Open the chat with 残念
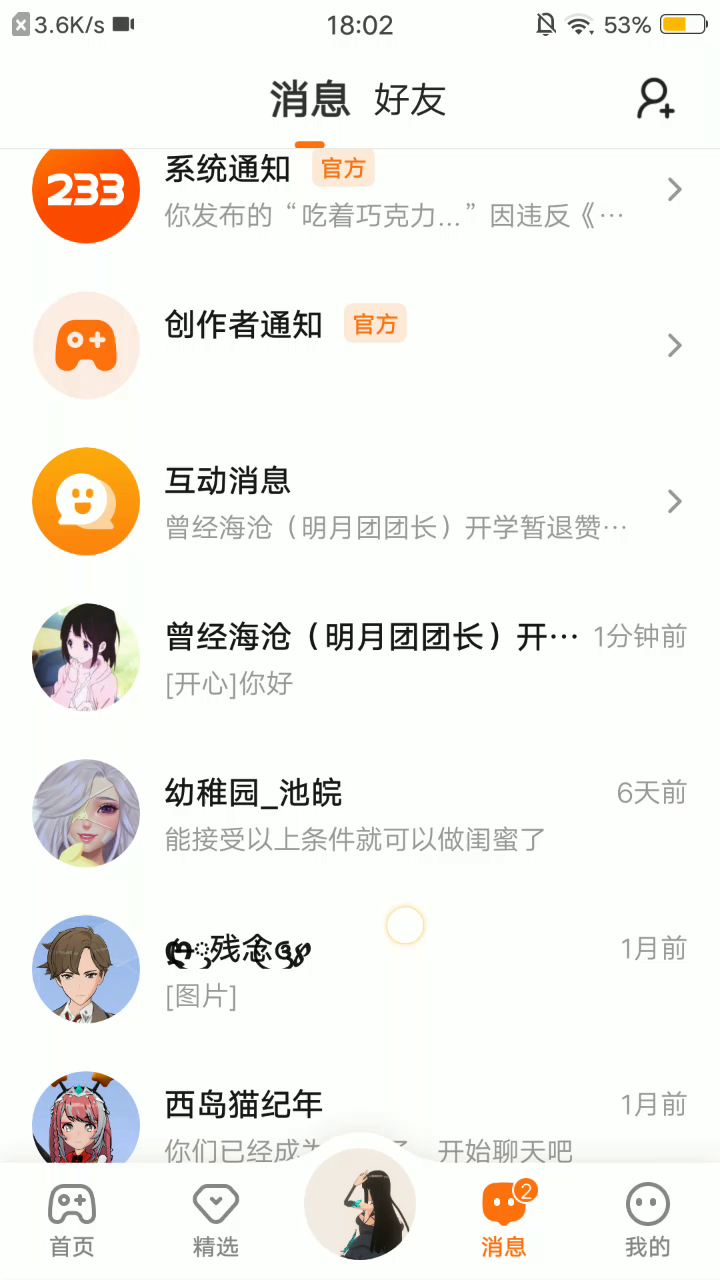This screenshot has width=720, height=1280. point(360,970)
